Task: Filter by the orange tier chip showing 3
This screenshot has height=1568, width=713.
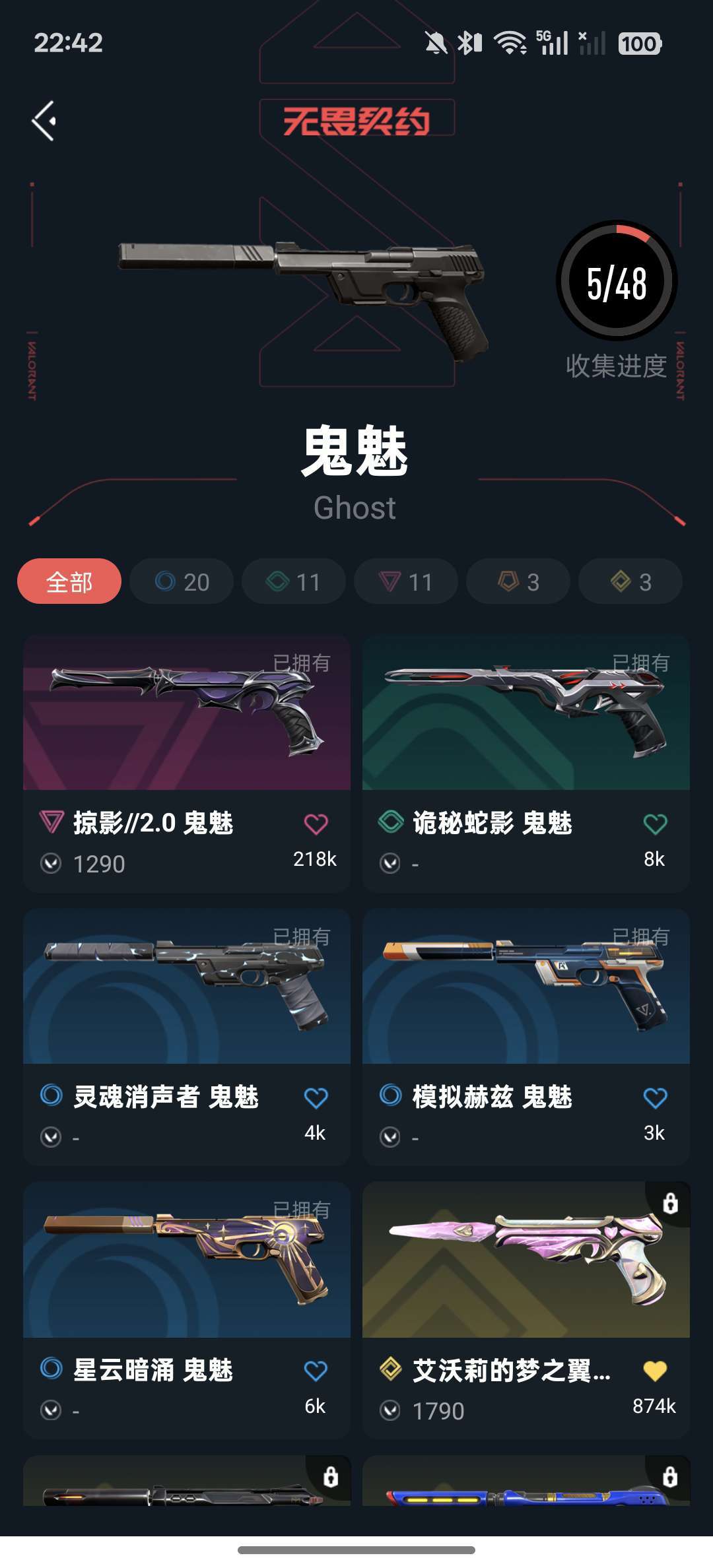Action: tap(518, 581)
